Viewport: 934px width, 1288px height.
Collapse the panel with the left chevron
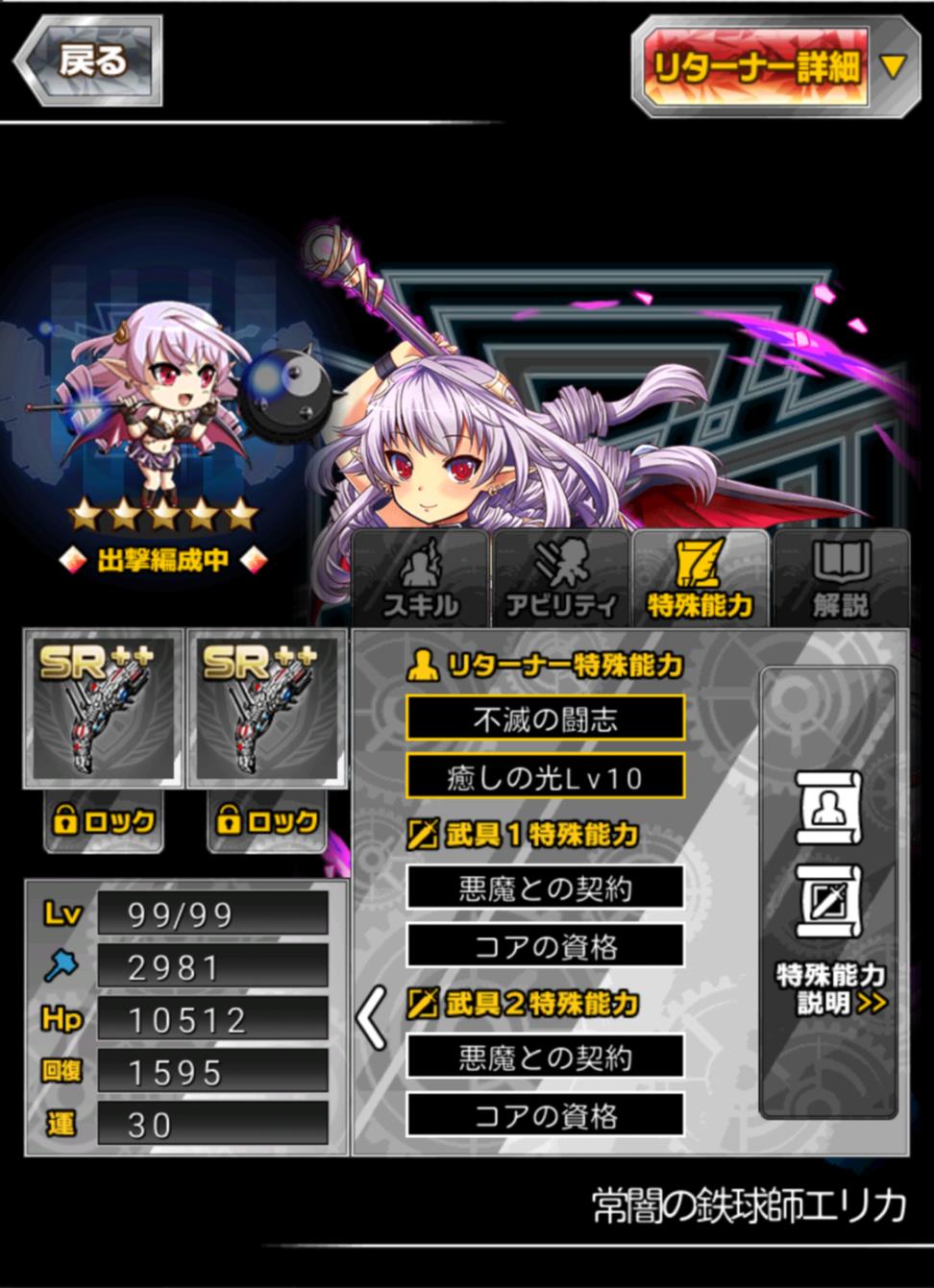[371, 1018]
